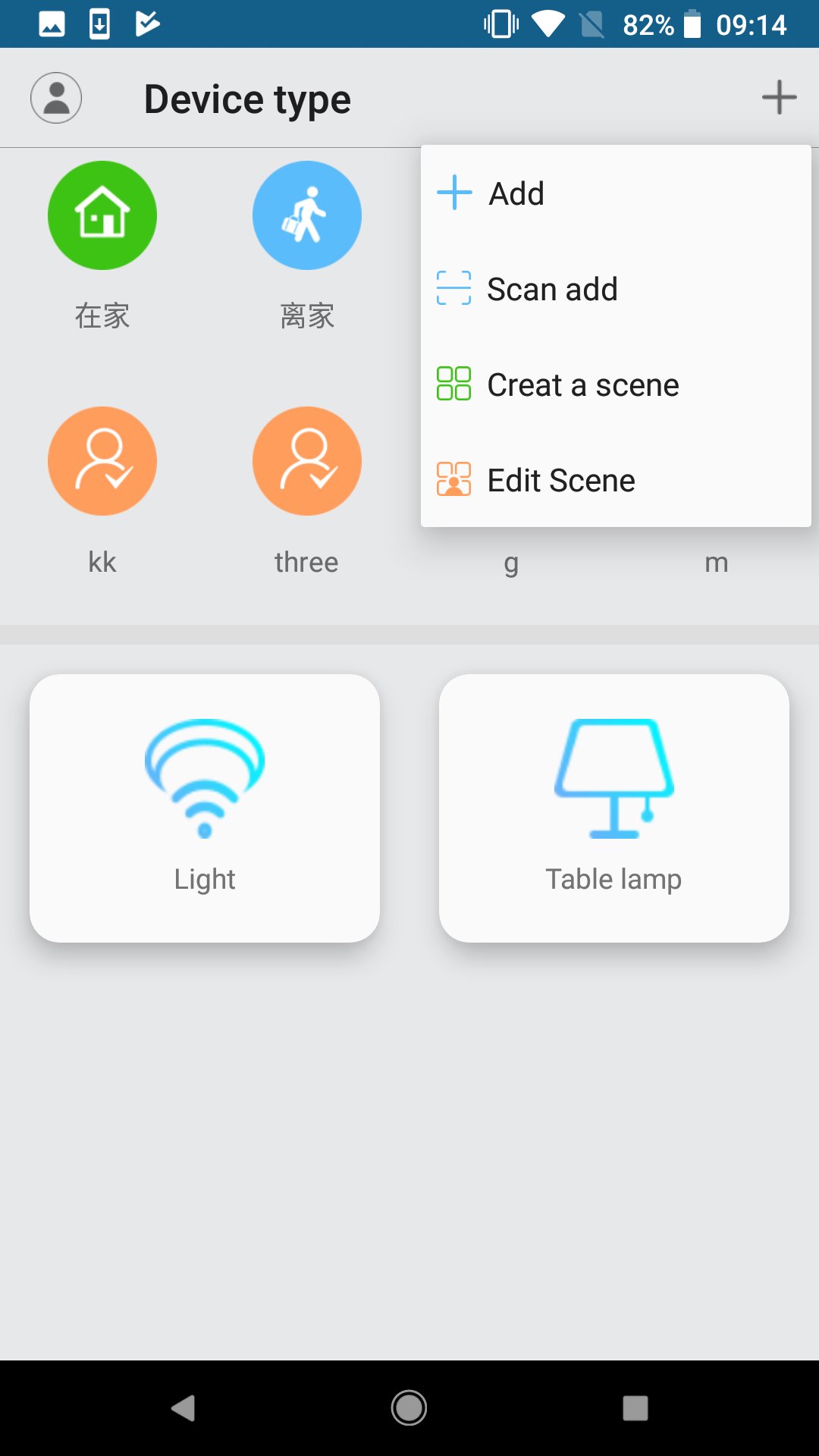
Task: Select the kk scene icon
Action: (102, 461)
